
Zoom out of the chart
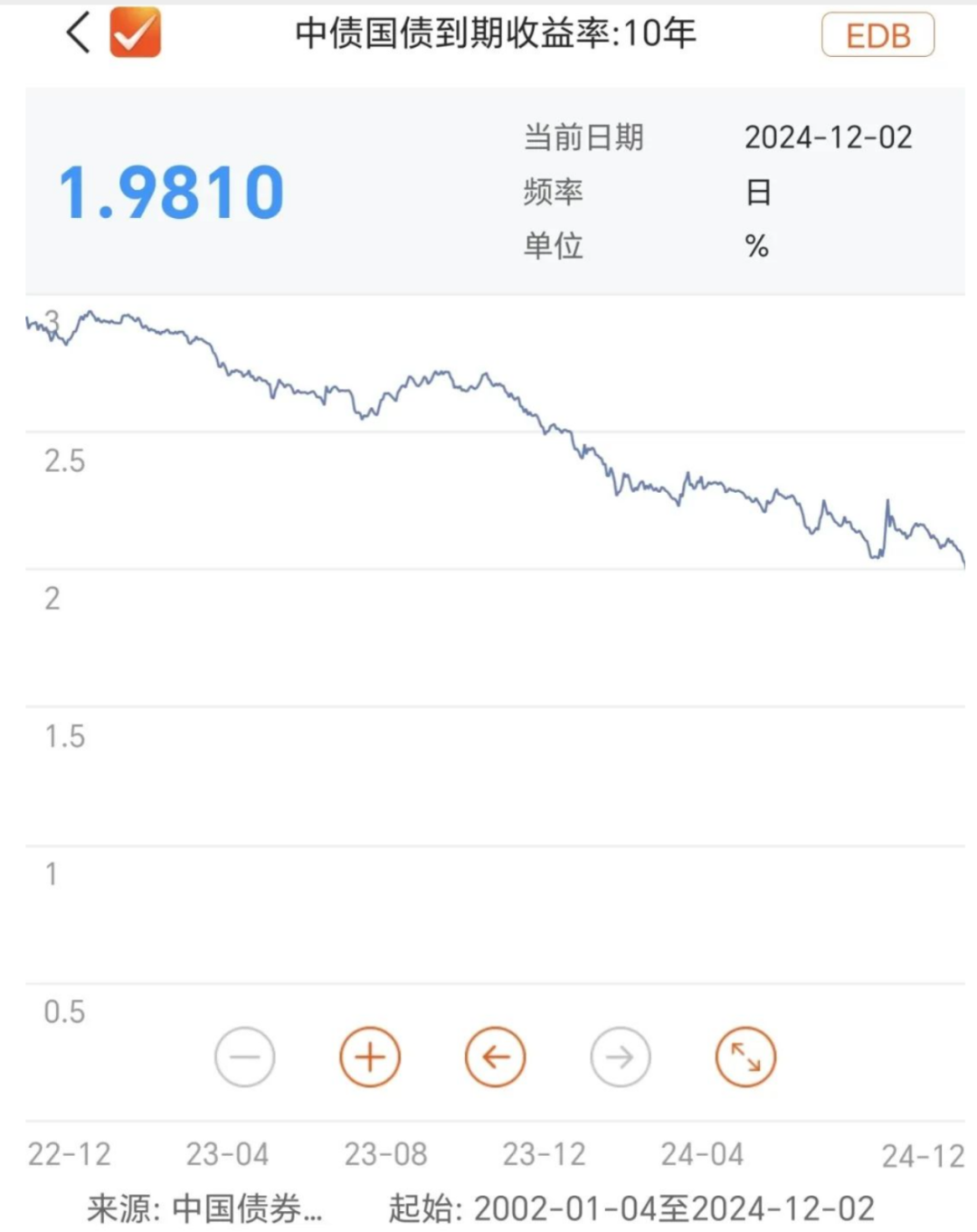pyautogui.click(x=244, y=1057)
